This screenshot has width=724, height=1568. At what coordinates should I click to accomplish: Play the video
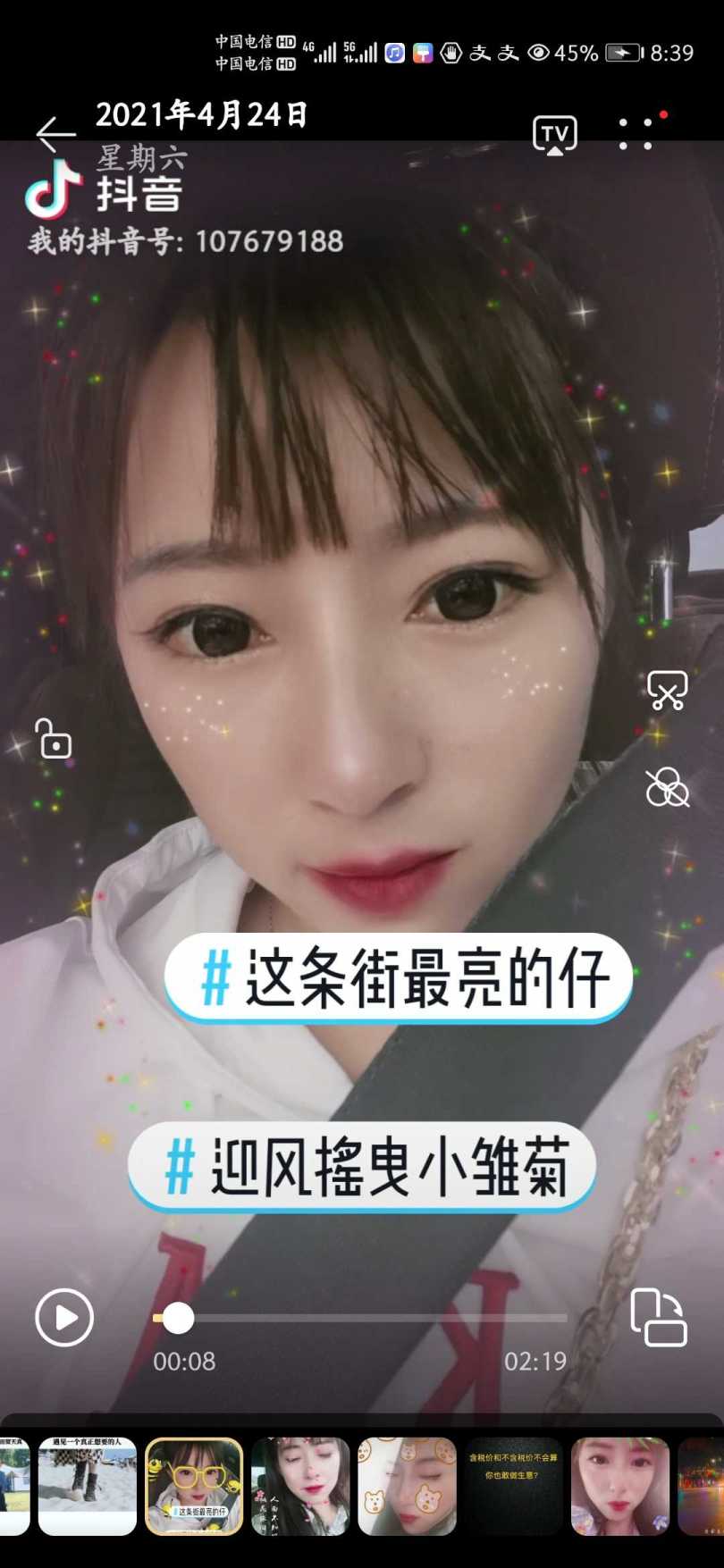click(x=64, y=1317)
